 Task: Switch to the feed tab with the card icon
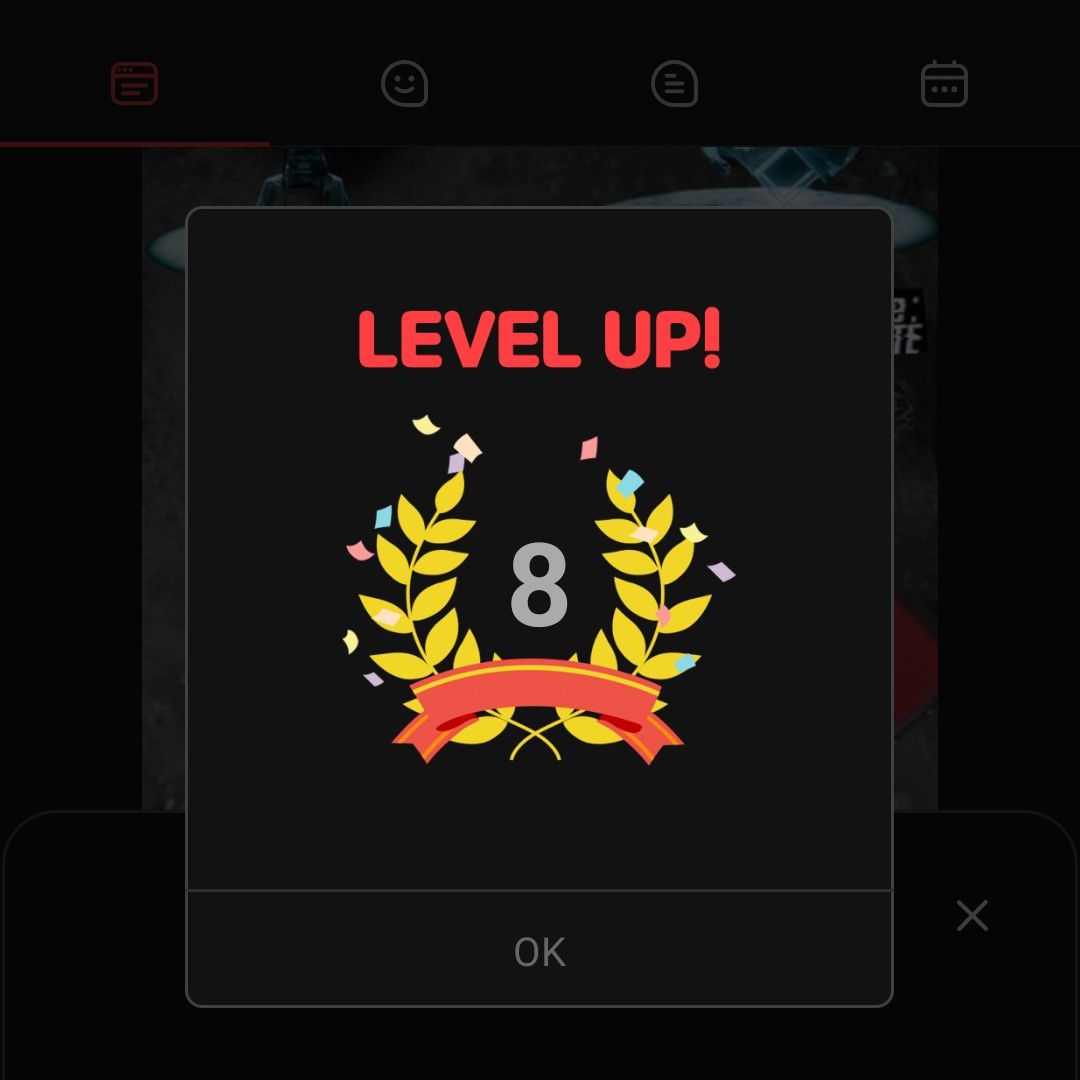[x=134, y=83]
